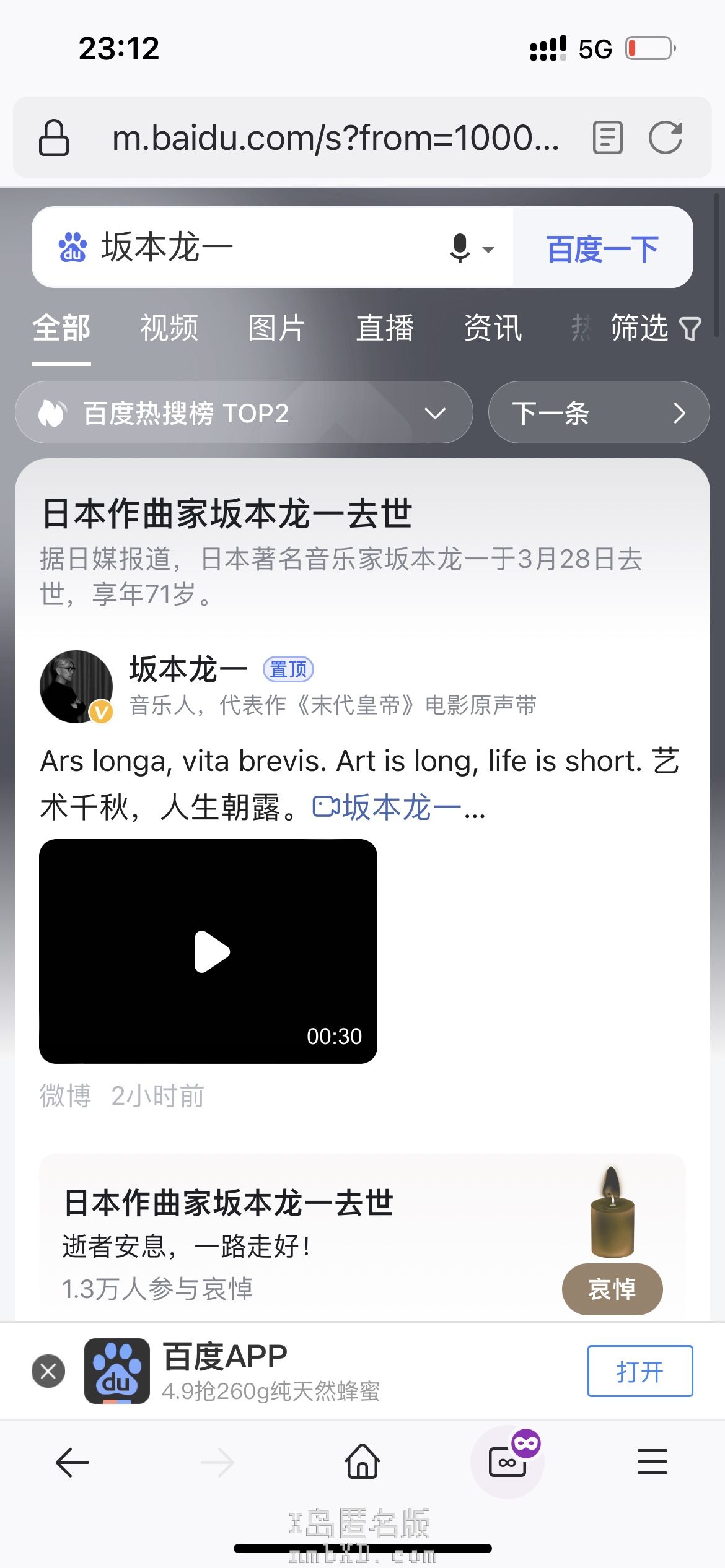Open reader mode icon in address bar
725x1568 pixels.
click(607, 137)
